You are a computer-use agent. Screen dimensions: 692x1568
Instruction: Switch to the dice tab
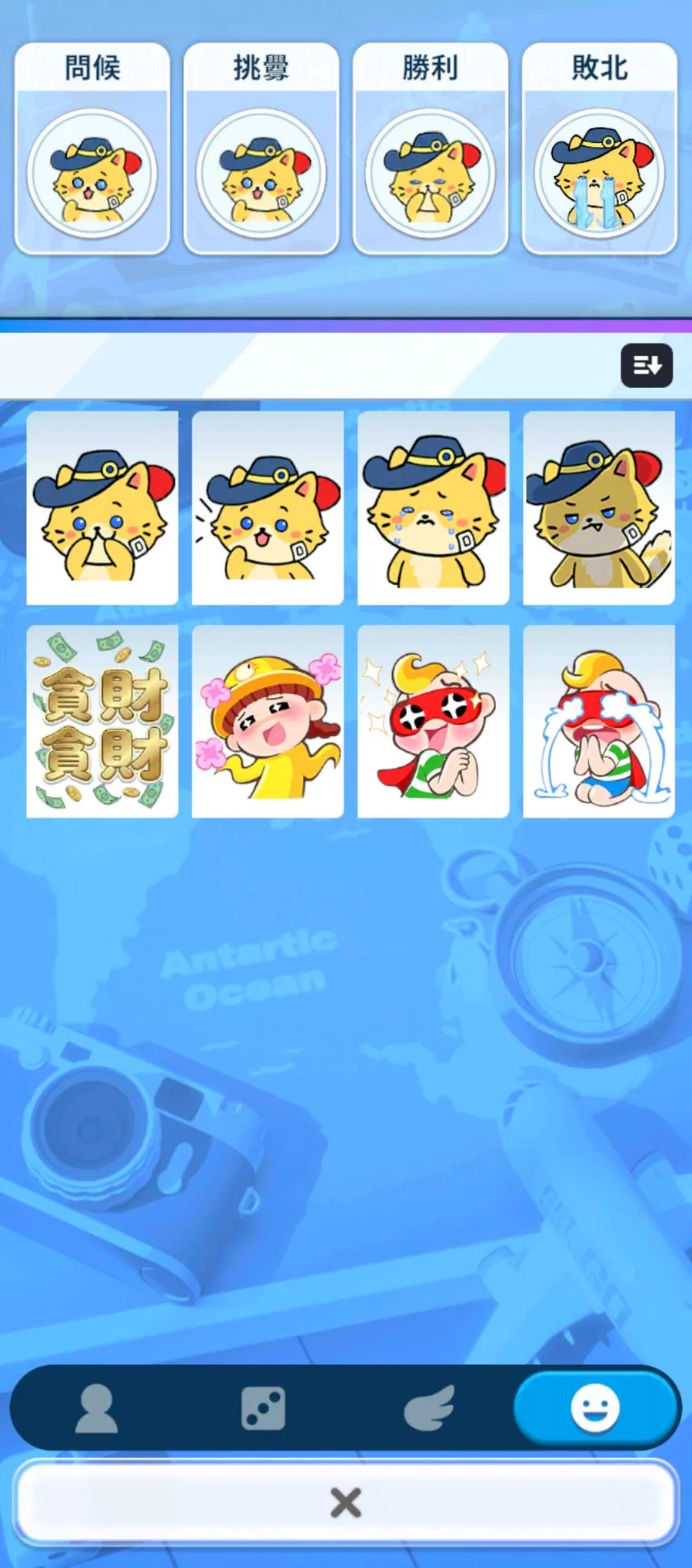263,1408
